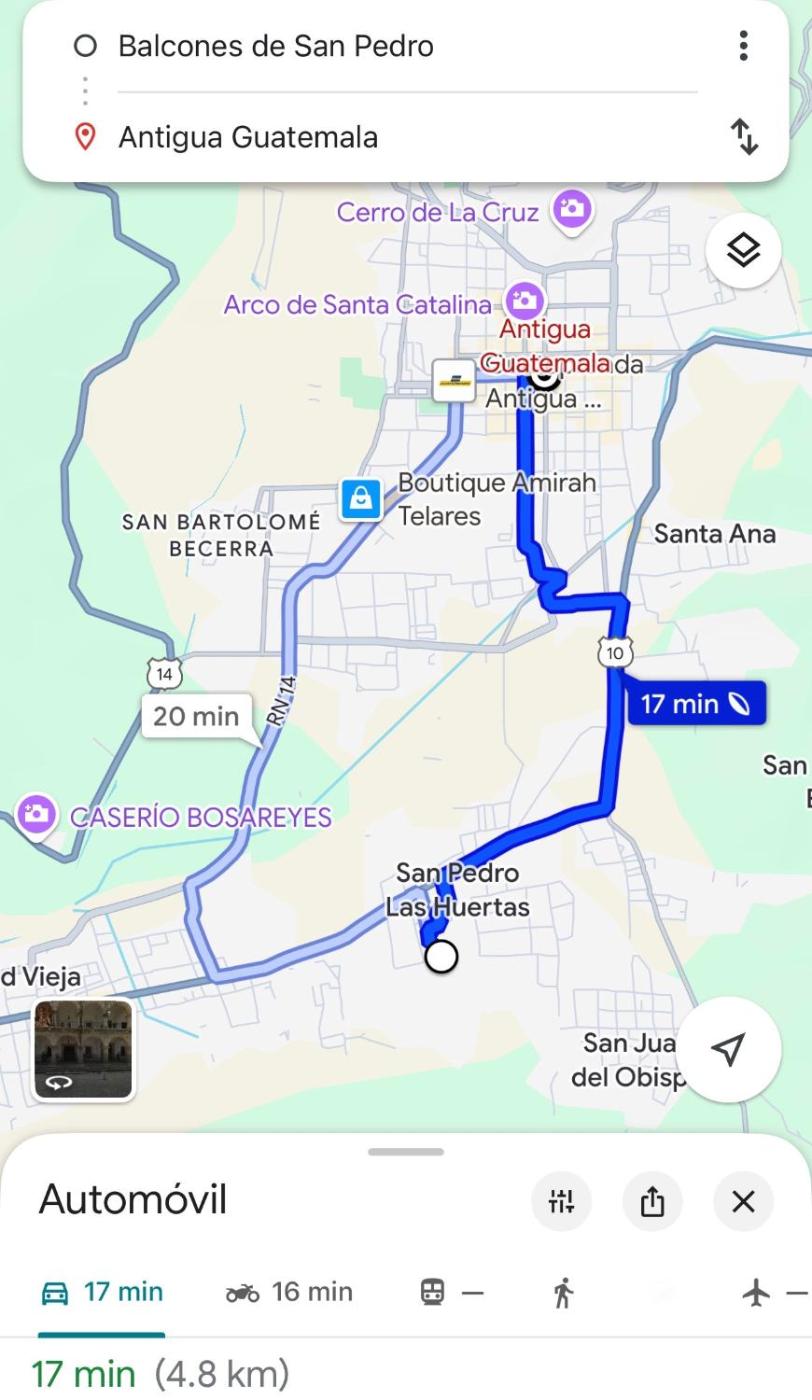The width and height of the screenshot is (812, 1400).
Task: Close the Automóvil directions panel
Action: [743, 1201]
